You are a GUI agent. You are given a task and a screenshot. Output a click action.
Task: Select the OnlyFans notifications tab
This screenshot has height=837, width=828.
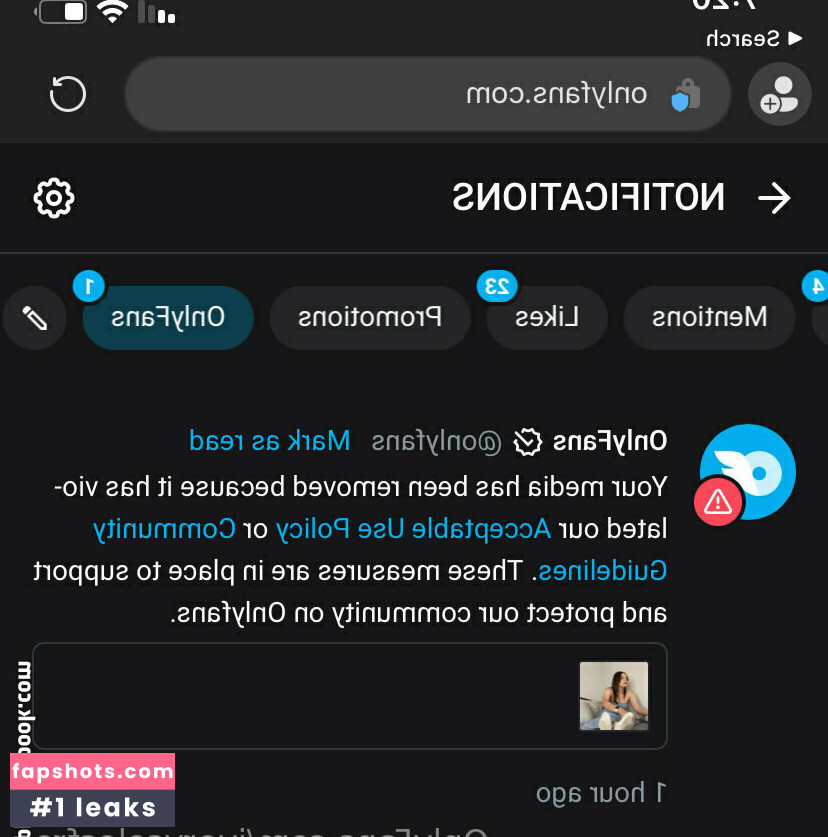[x=167, y=318]
